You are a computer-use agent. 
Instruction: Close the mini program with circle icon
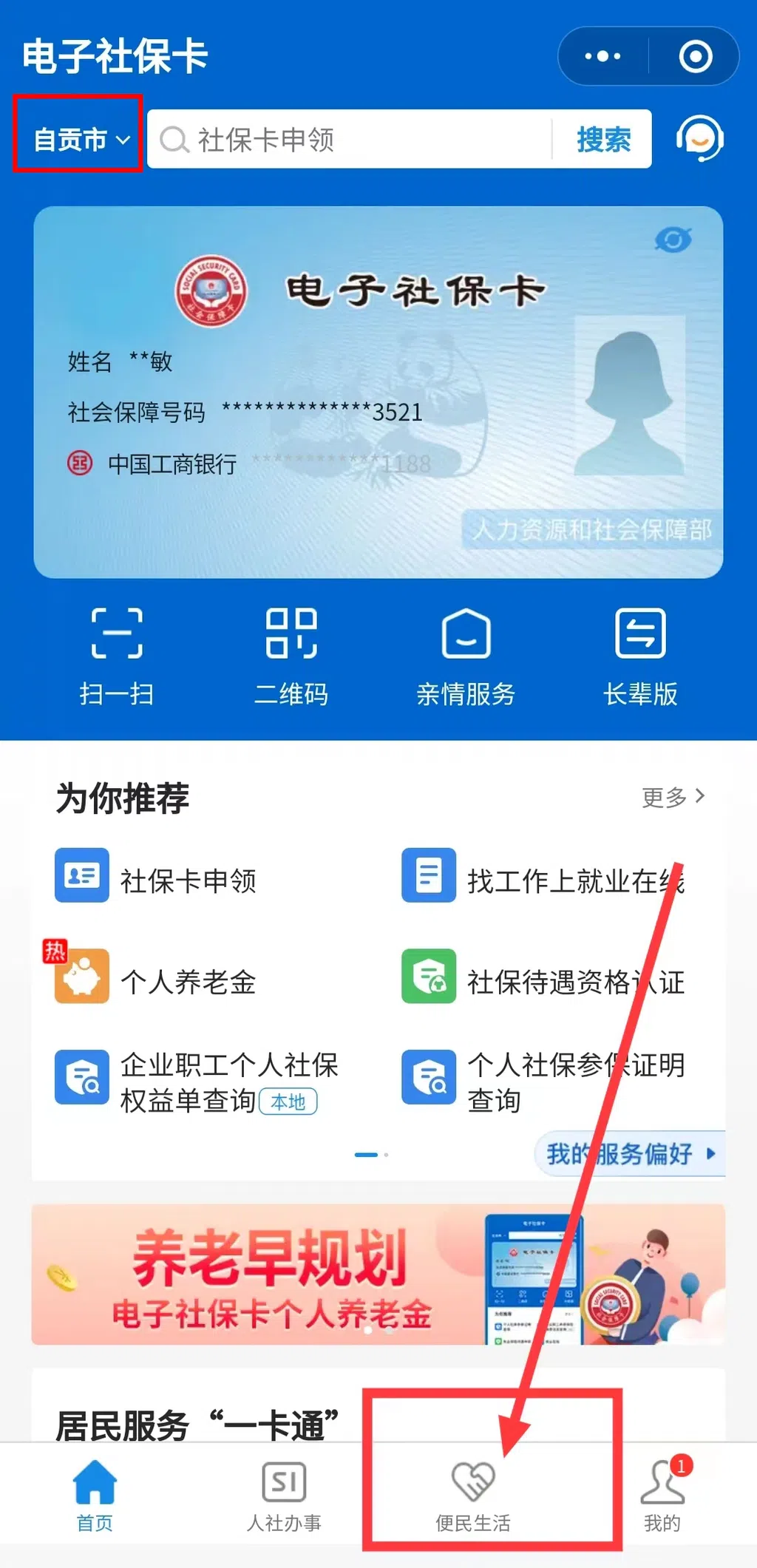[695, 56]
